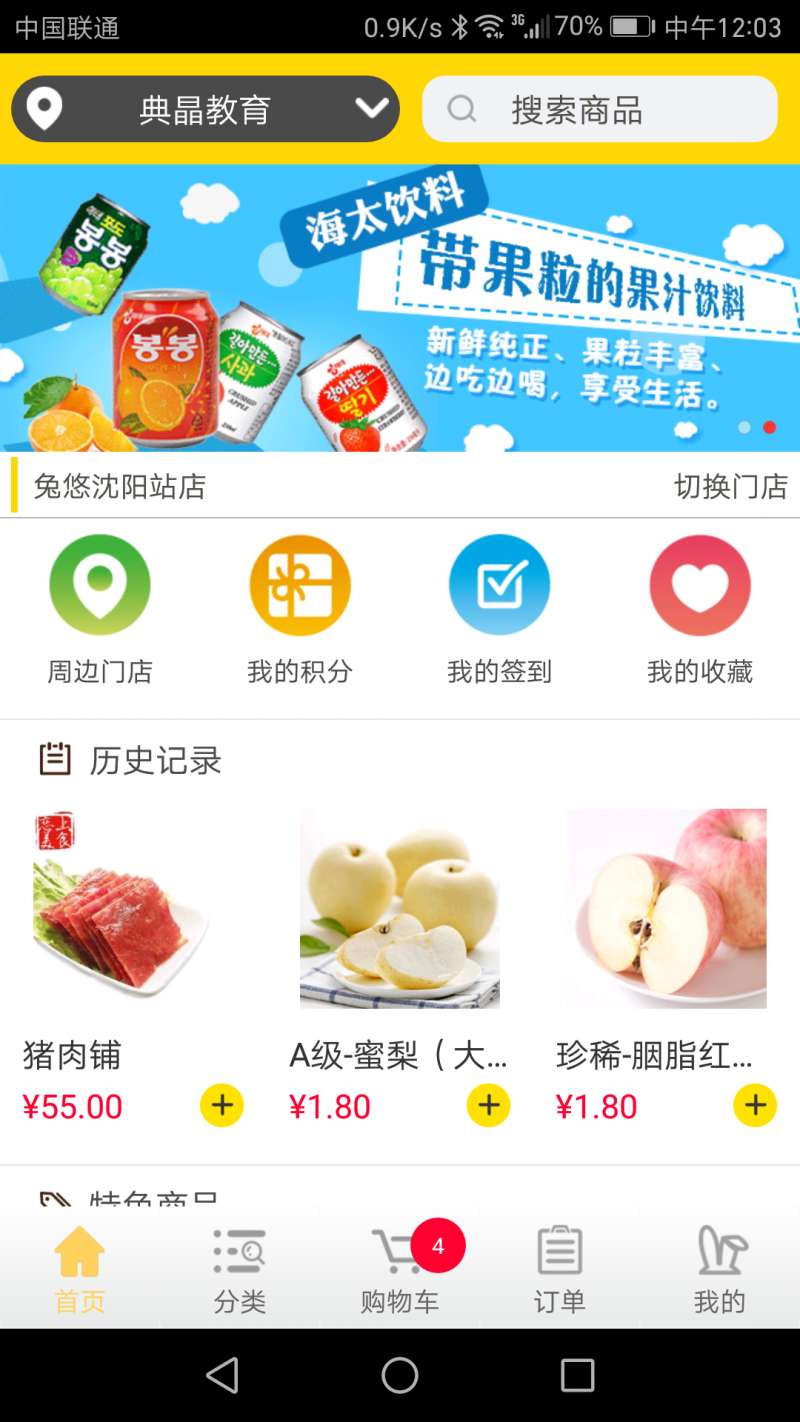Add 珍稀-胭脂红 apple to the cart
Image resolution: width=800 pixels, height=1422 pixels.
point(755,1105)
